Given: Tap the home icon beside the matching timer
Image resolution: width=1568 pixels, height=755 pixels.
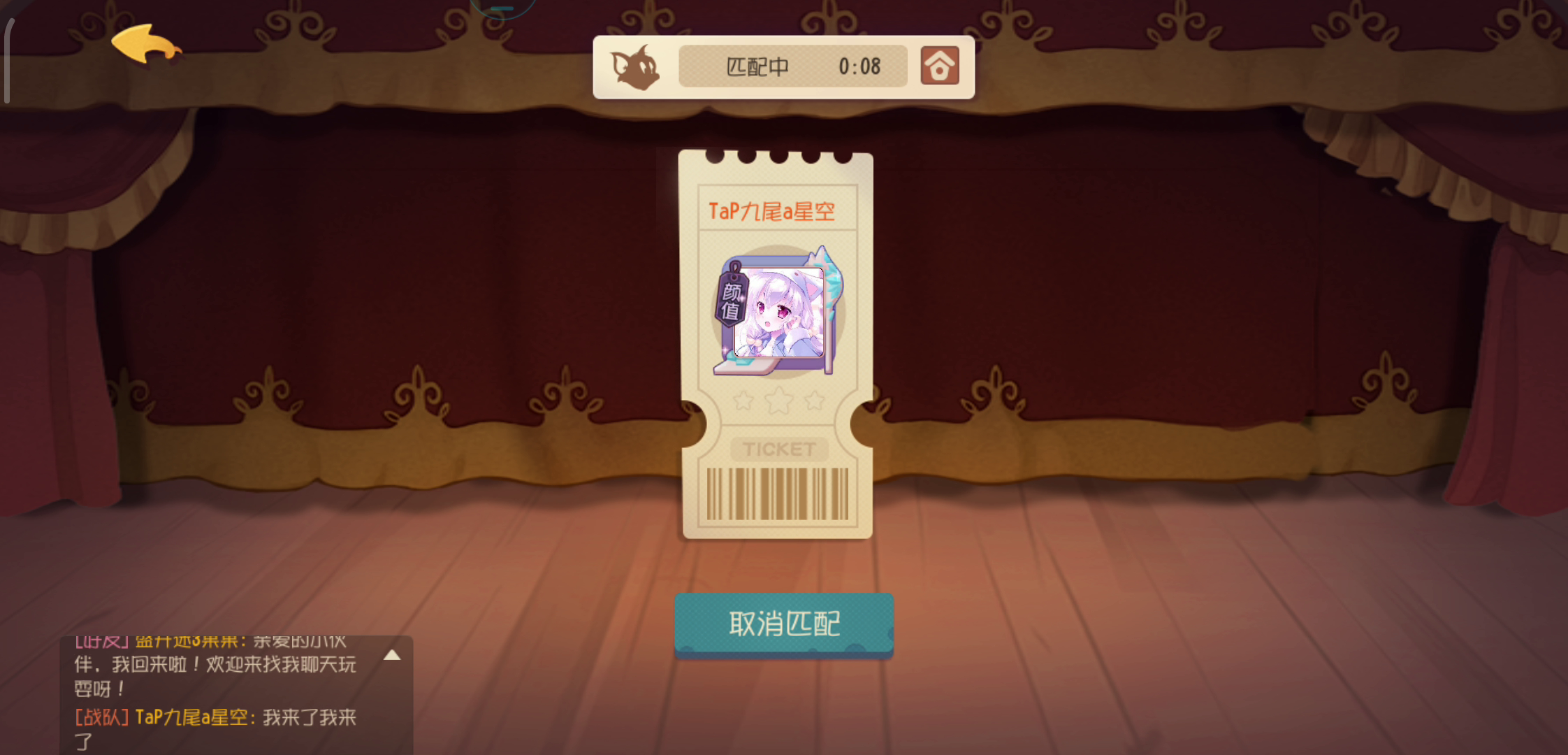Looking at the screenshot, I should point(939,66).
